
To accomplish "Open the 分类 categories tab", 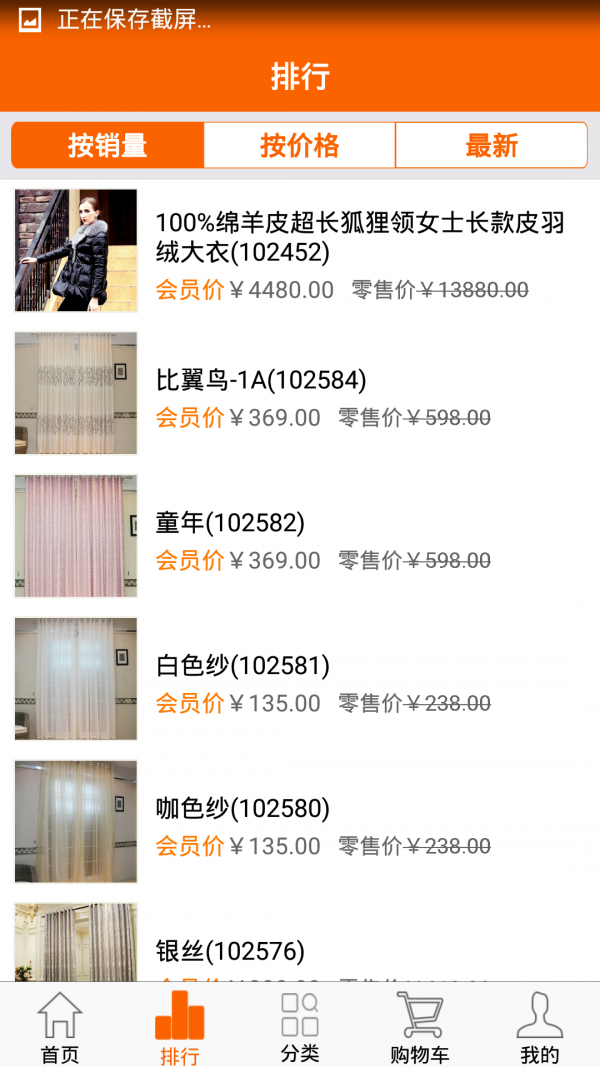I will point(300,1026).
